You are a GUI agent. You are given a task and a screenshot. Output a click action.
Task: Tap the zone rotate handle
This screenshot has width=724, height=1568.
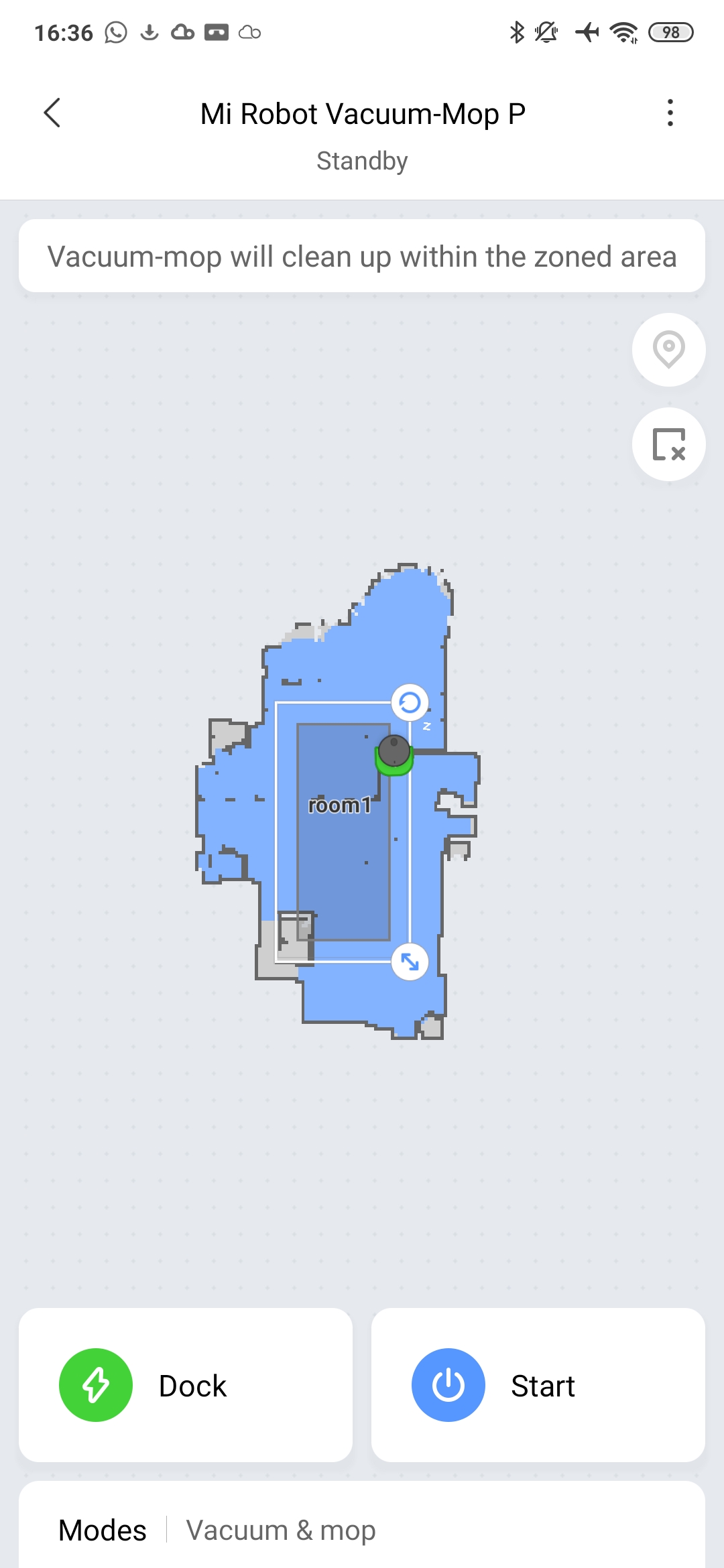(x=410, y=702)
